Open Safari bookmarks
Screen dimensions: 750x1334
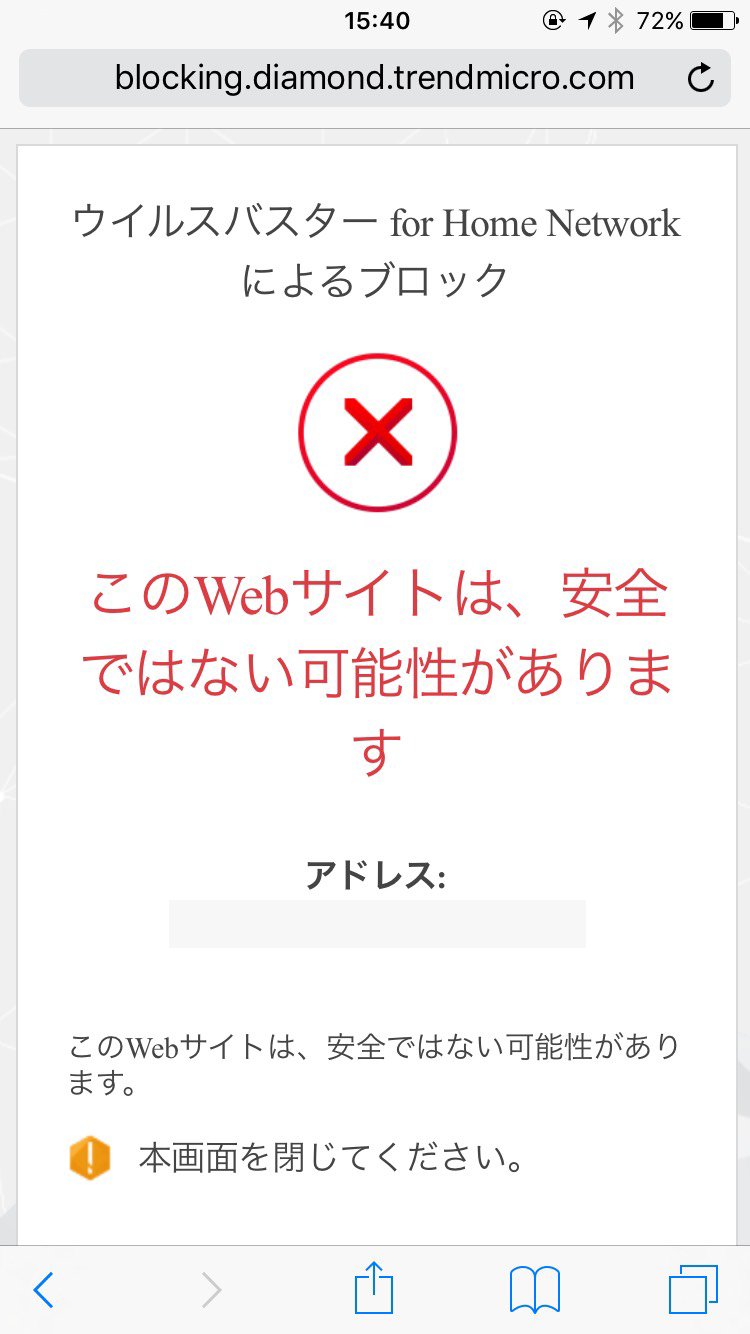coord(535,1290)
